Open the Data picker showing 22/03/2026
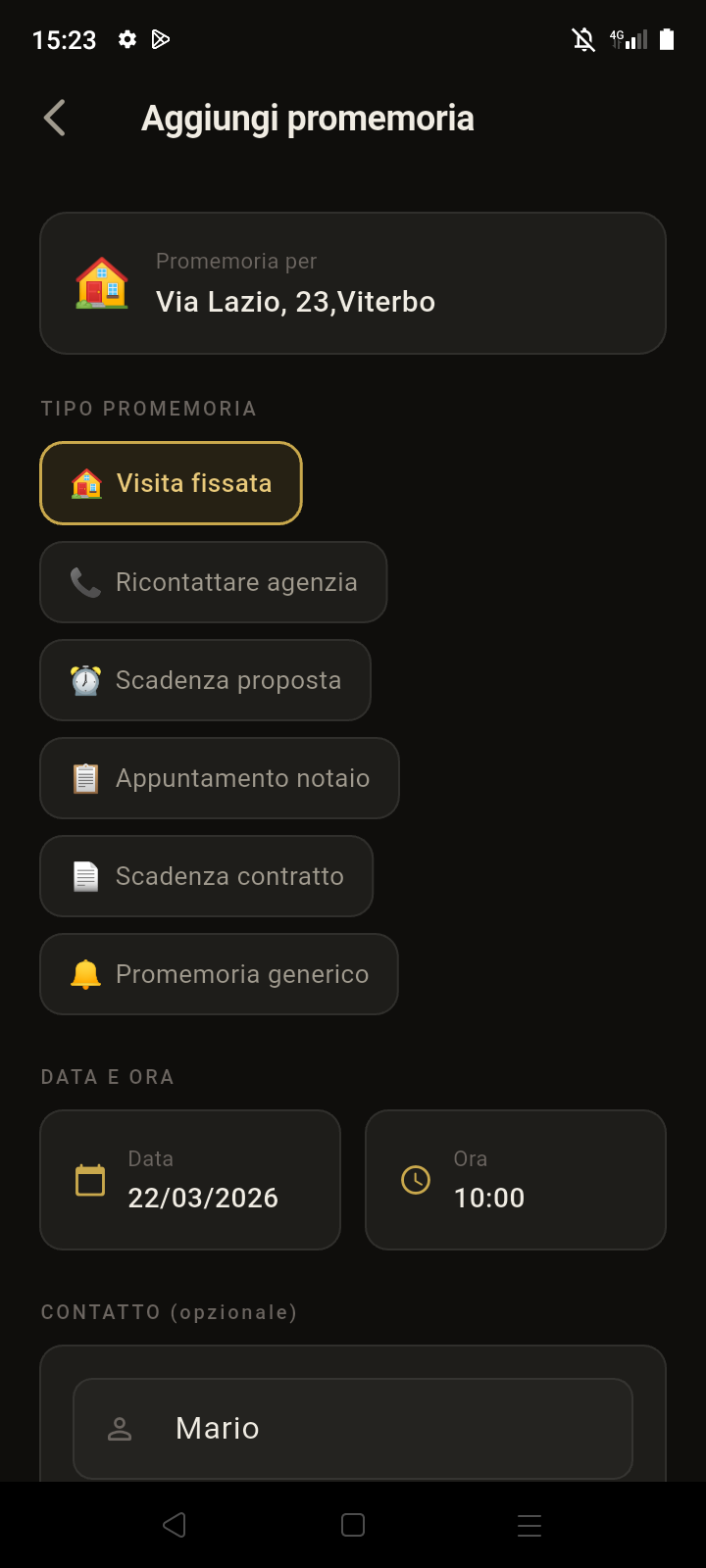Screen dimensions: 706x1568 tap(190, 1180)
